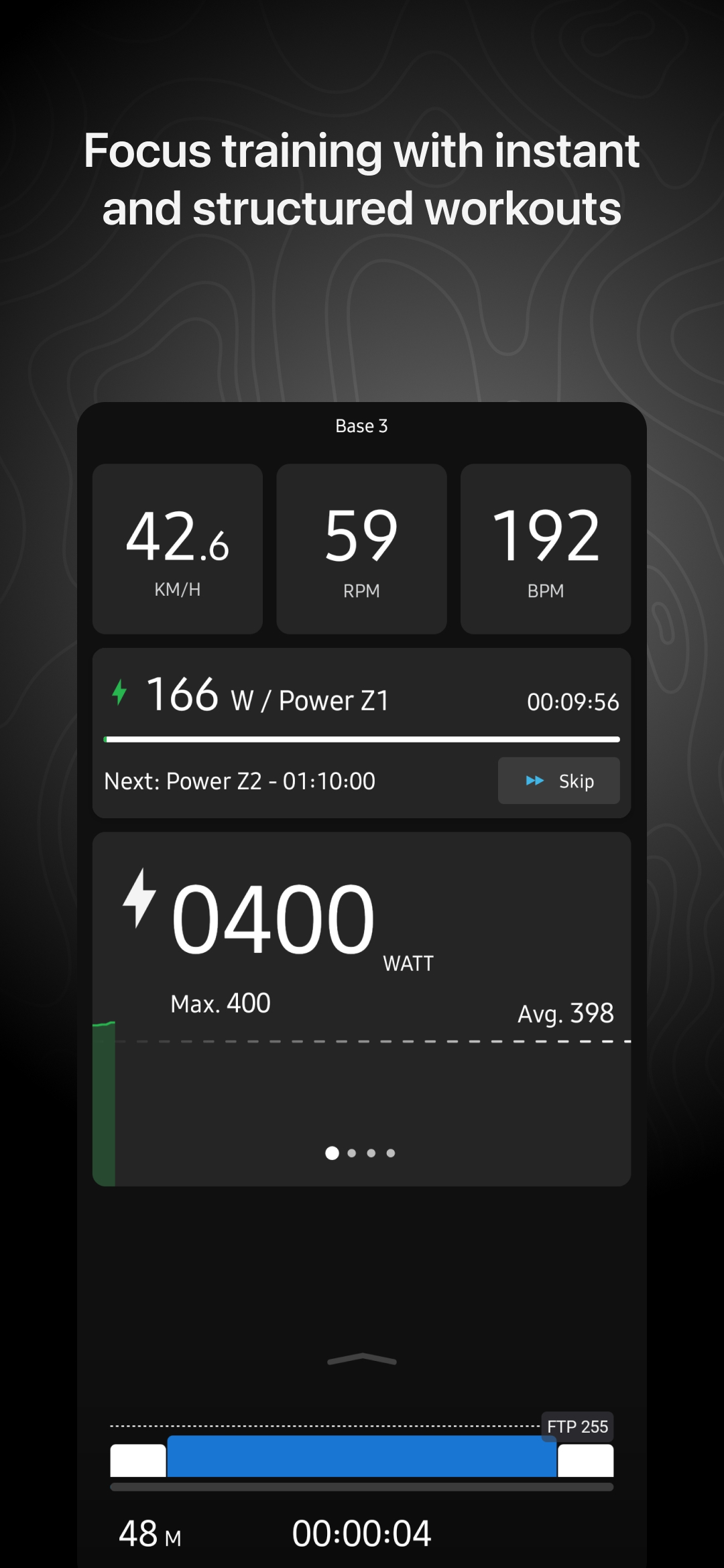724x1568 pixels.
Task: Open the Base 3 workout title
Action: (361, 426)
